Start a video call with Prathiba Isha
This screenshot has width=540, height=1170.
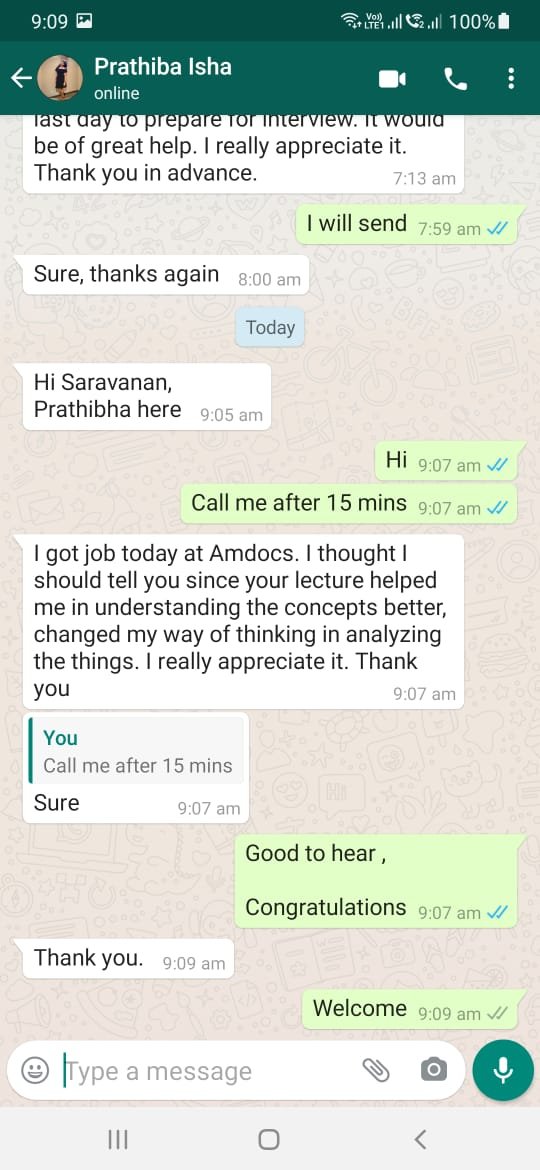[x=392, y=78]
